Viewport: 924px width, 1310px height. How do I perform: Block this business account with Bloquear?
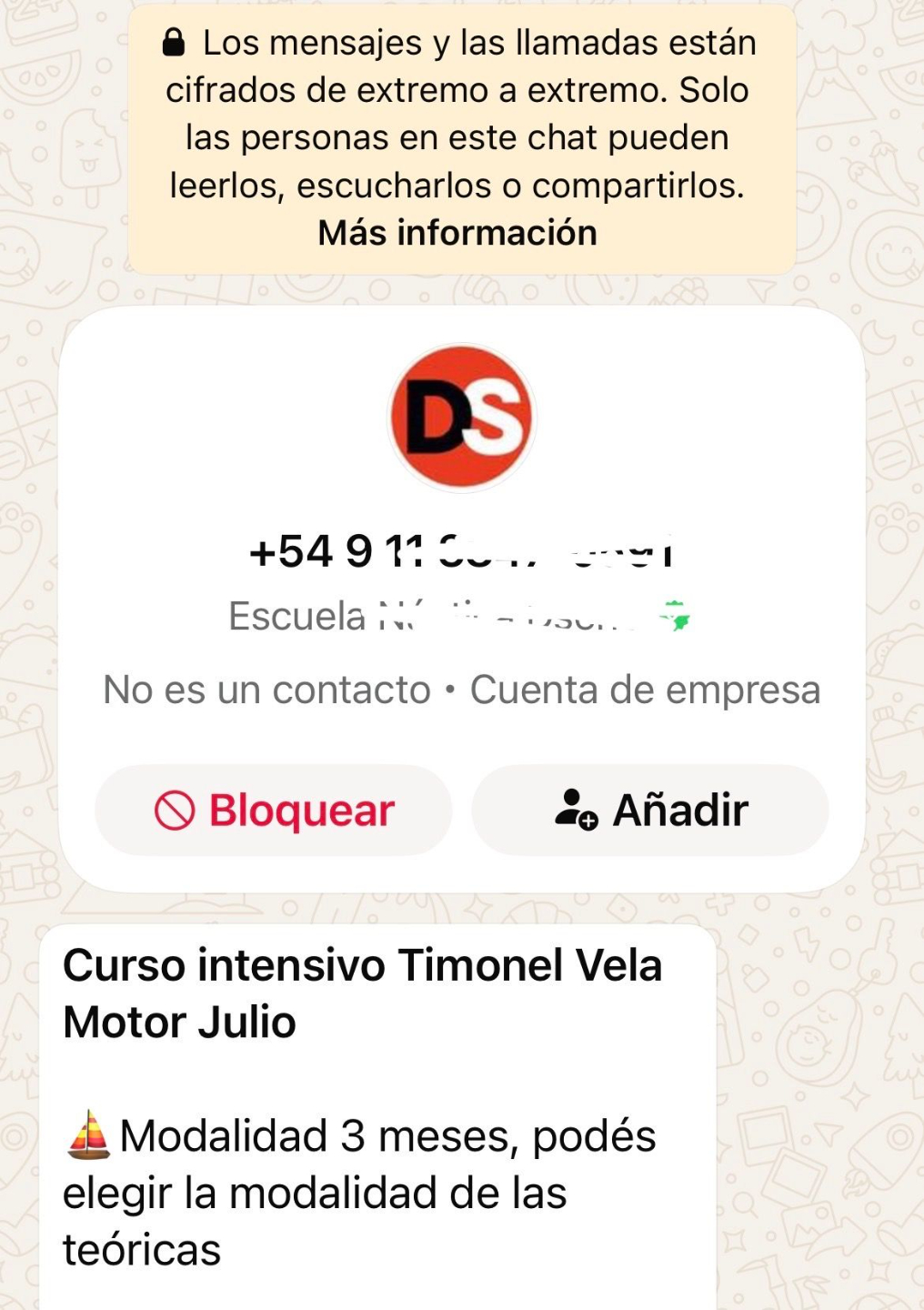coord(274,811)
